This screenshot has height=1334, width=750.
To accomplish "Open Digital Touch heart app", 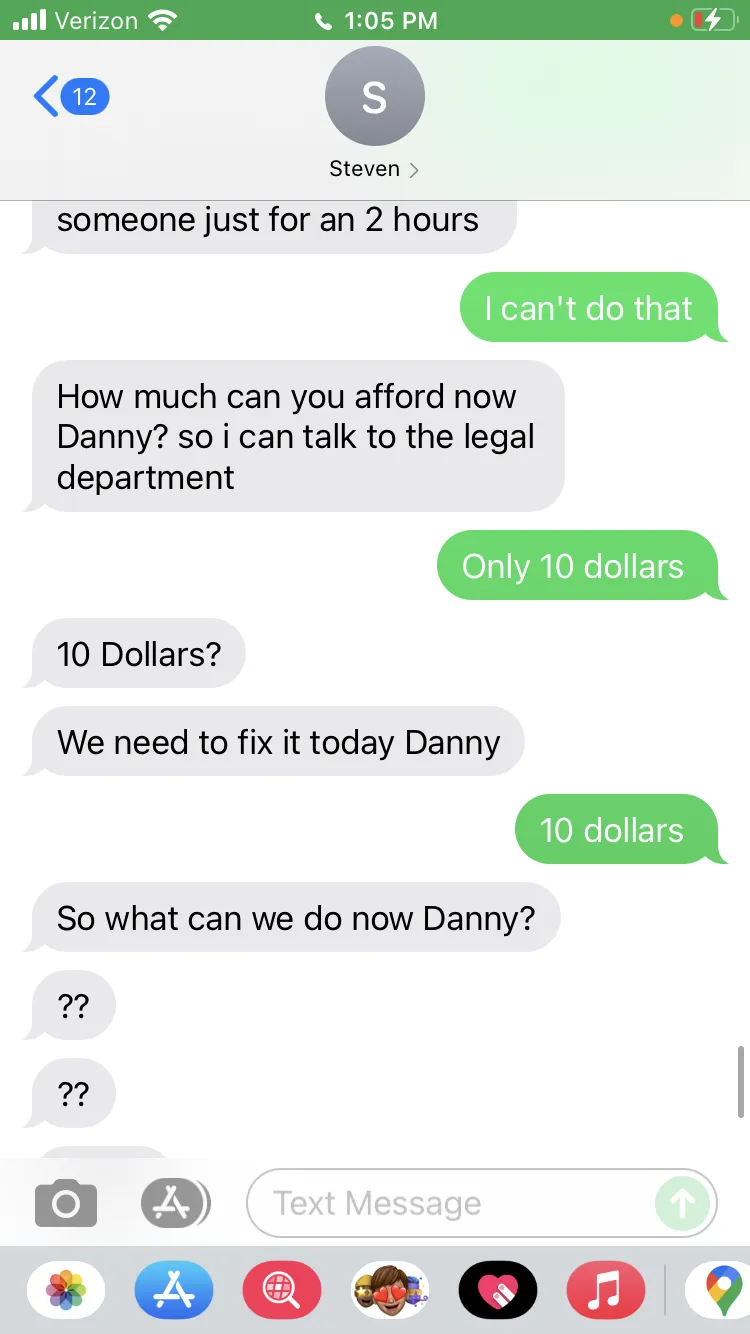I will pos(498,1290).
